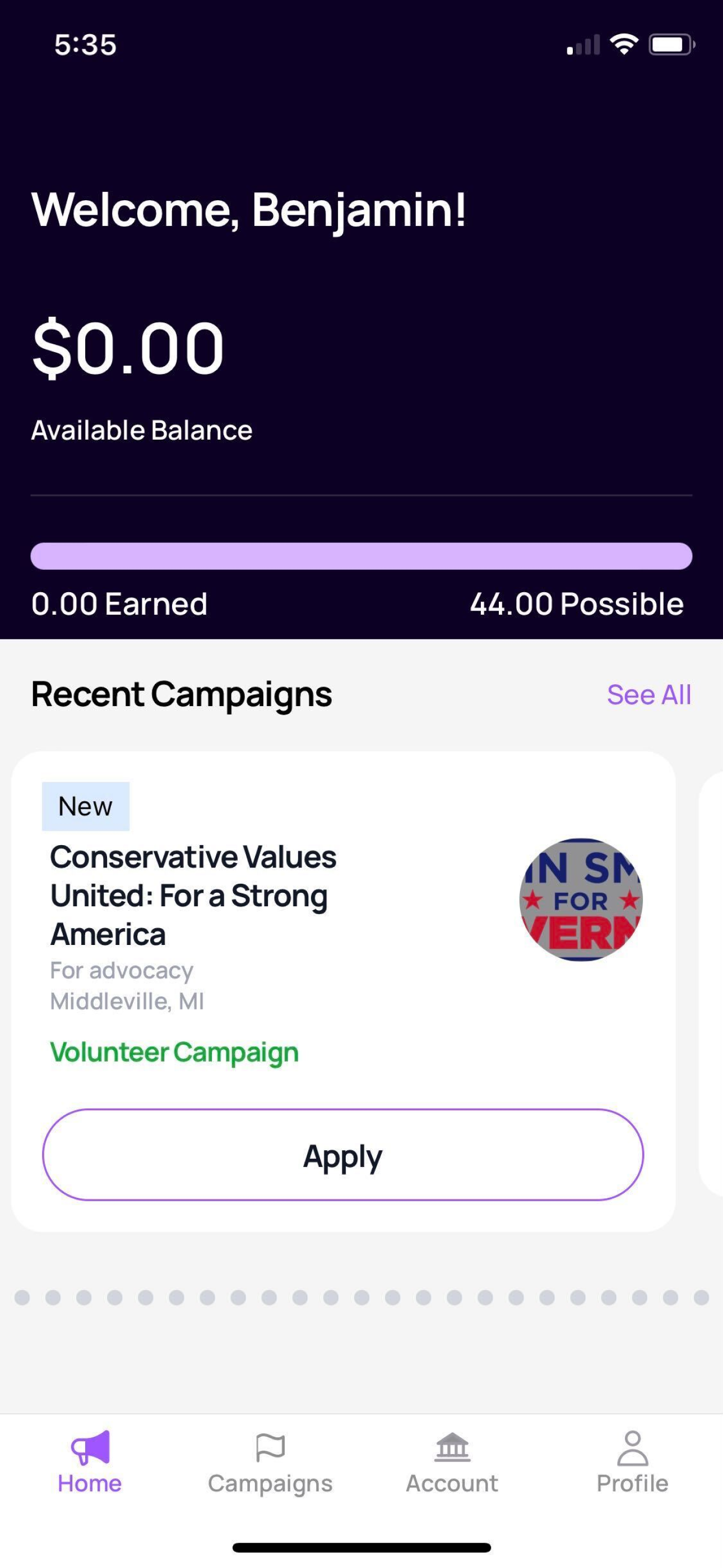Open the Profile person icon
This screenshot has height=1568, width=723.
pos(632,1448)
